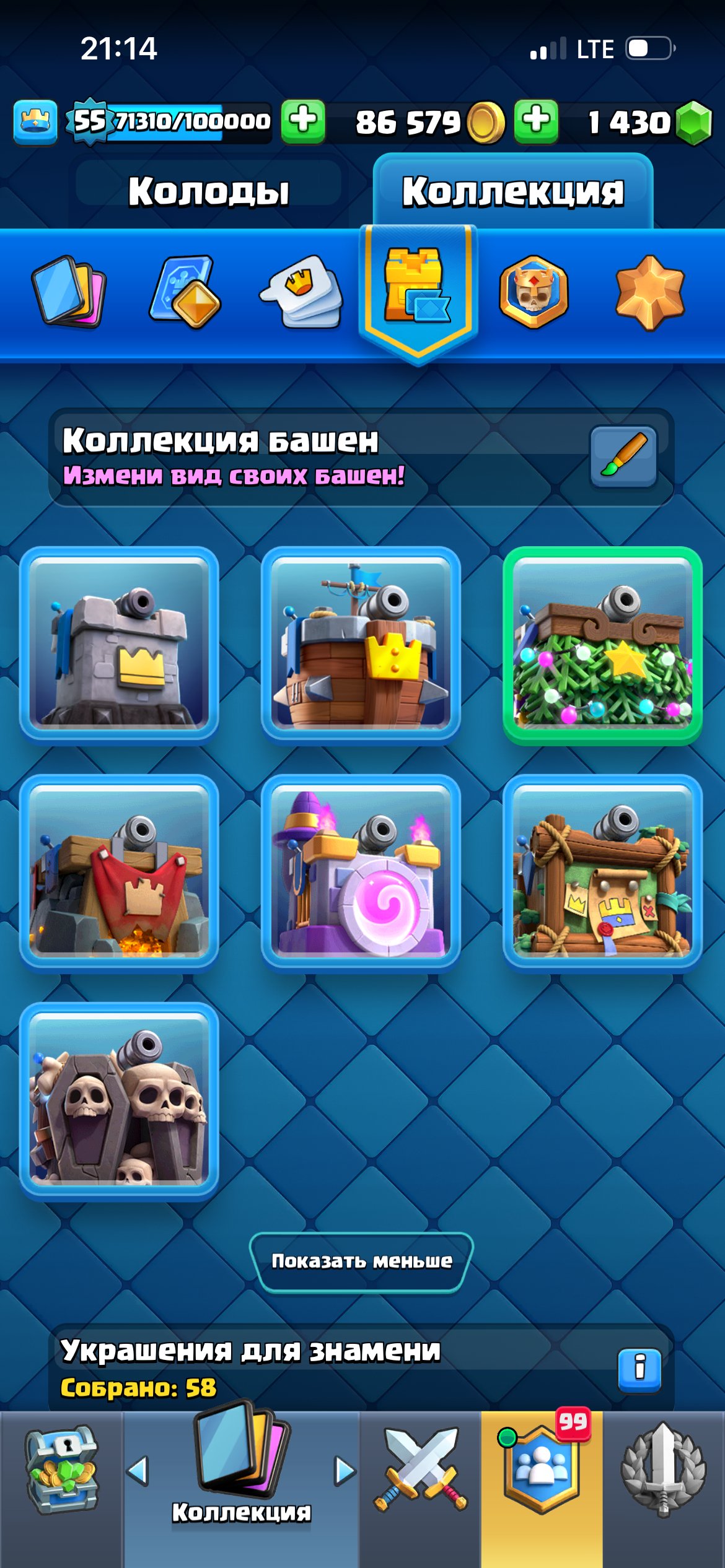Select the wooden jungle map tower skin

[x=602, y=872]
